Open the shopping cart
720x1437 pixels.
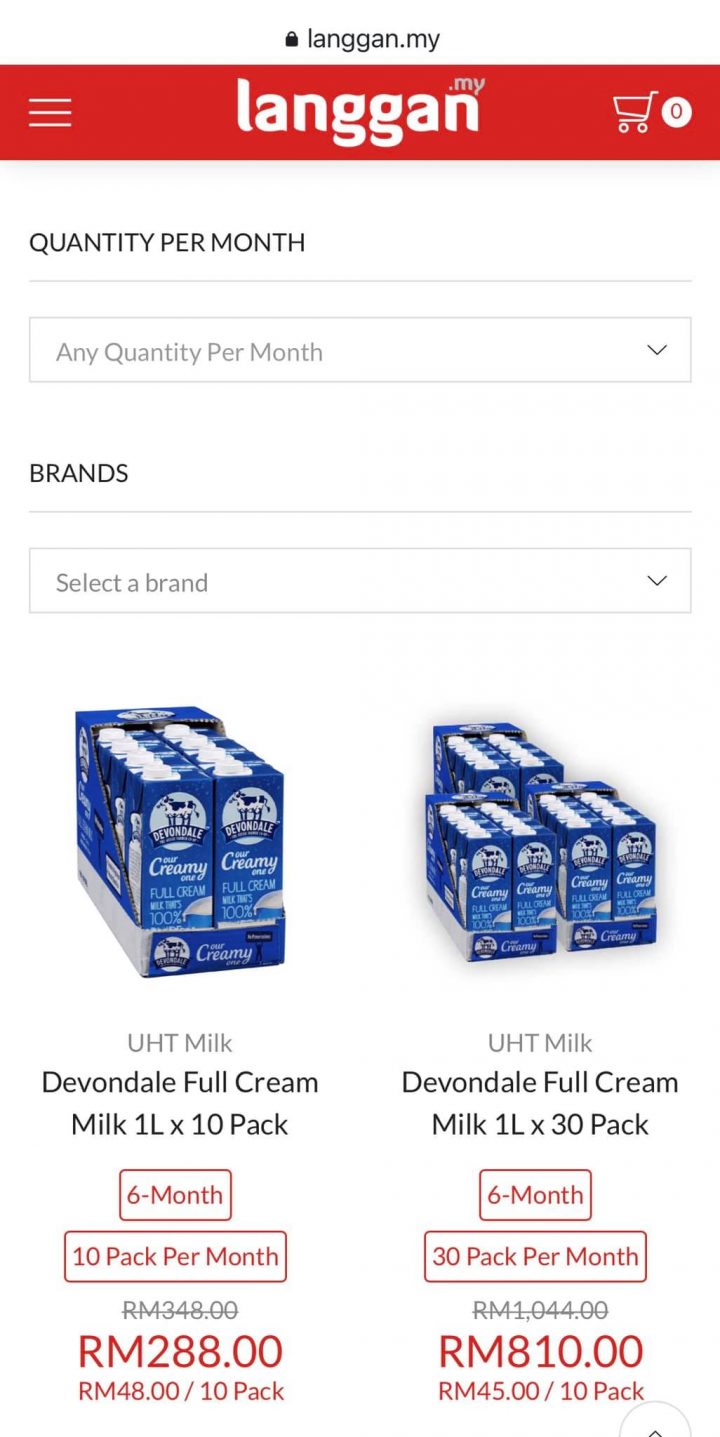(x=651, y=112)
